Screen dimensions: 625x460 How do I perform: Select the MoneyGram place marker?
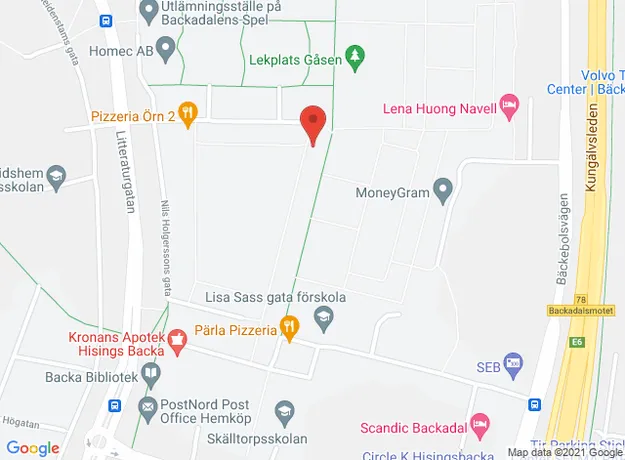coord(443,191)
